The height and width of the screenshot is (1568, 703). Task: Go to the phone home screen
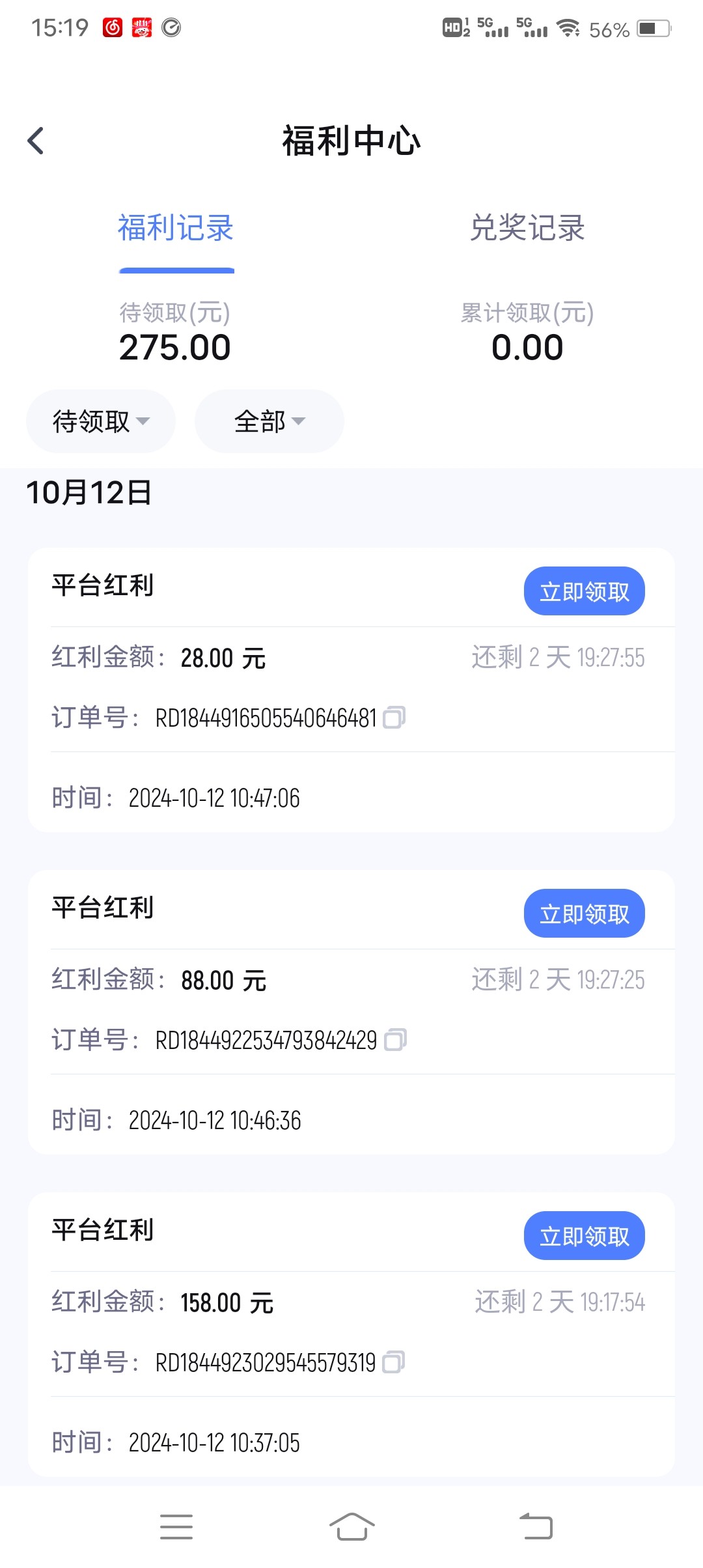pyautogui.click(x=351, y=1527)
